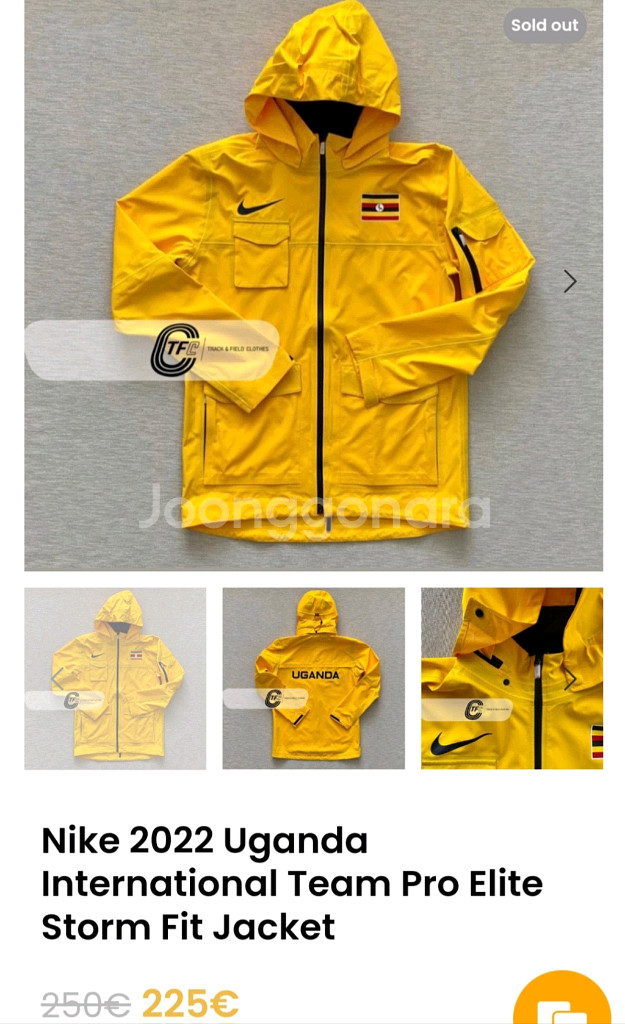
Task: Open the orange chat bubble button
Action: 563,1005
